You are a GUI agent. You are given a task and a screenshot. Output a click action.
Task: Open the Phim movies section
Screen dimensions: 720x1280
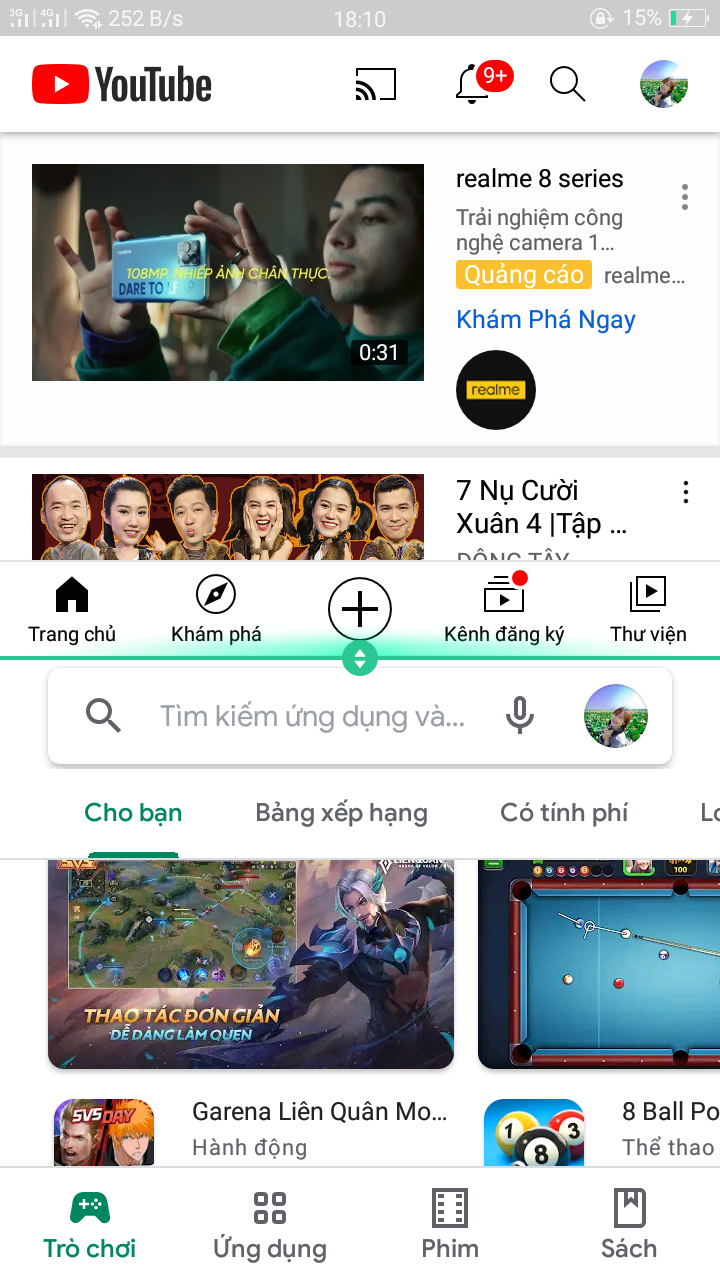tap(450, 1225)
